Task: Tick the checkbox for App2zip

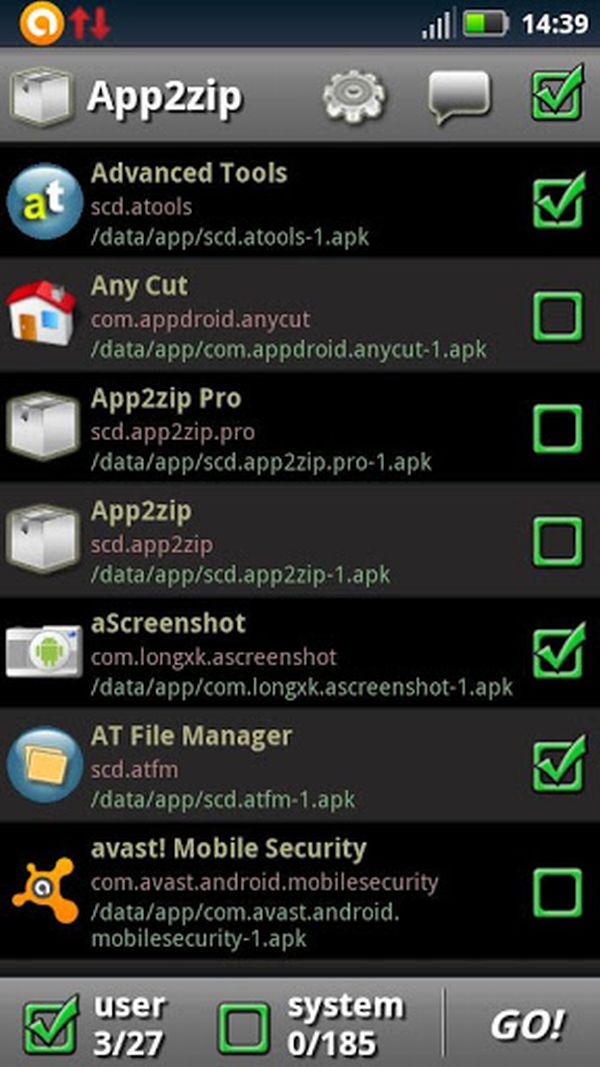Action: tap(557, 541)
